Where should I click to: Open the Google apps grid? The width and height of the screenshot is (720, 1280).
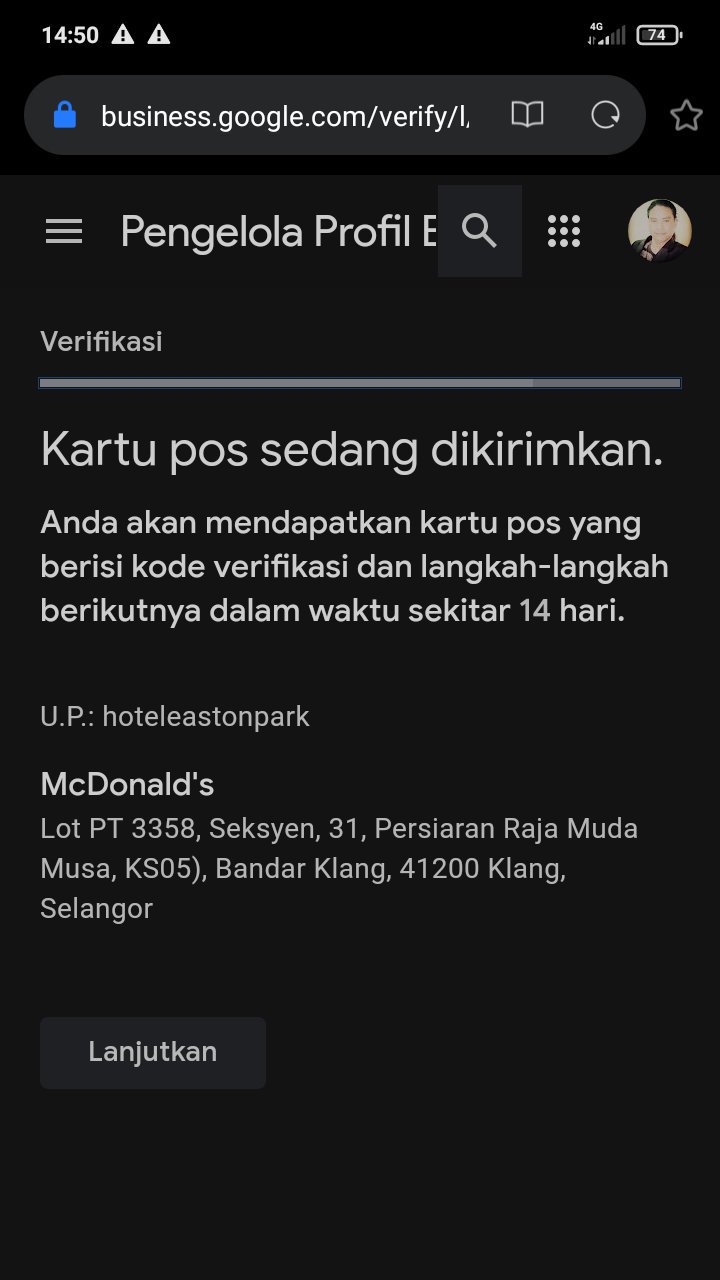pos(564,231)
